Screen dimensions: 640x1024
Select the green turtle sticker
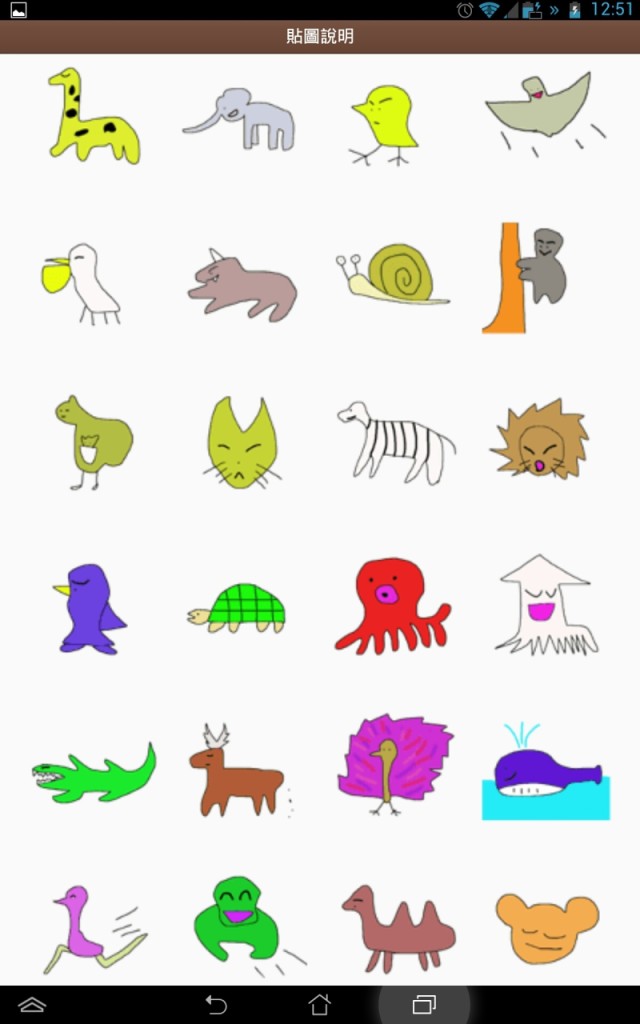click(x=238, y=606)
